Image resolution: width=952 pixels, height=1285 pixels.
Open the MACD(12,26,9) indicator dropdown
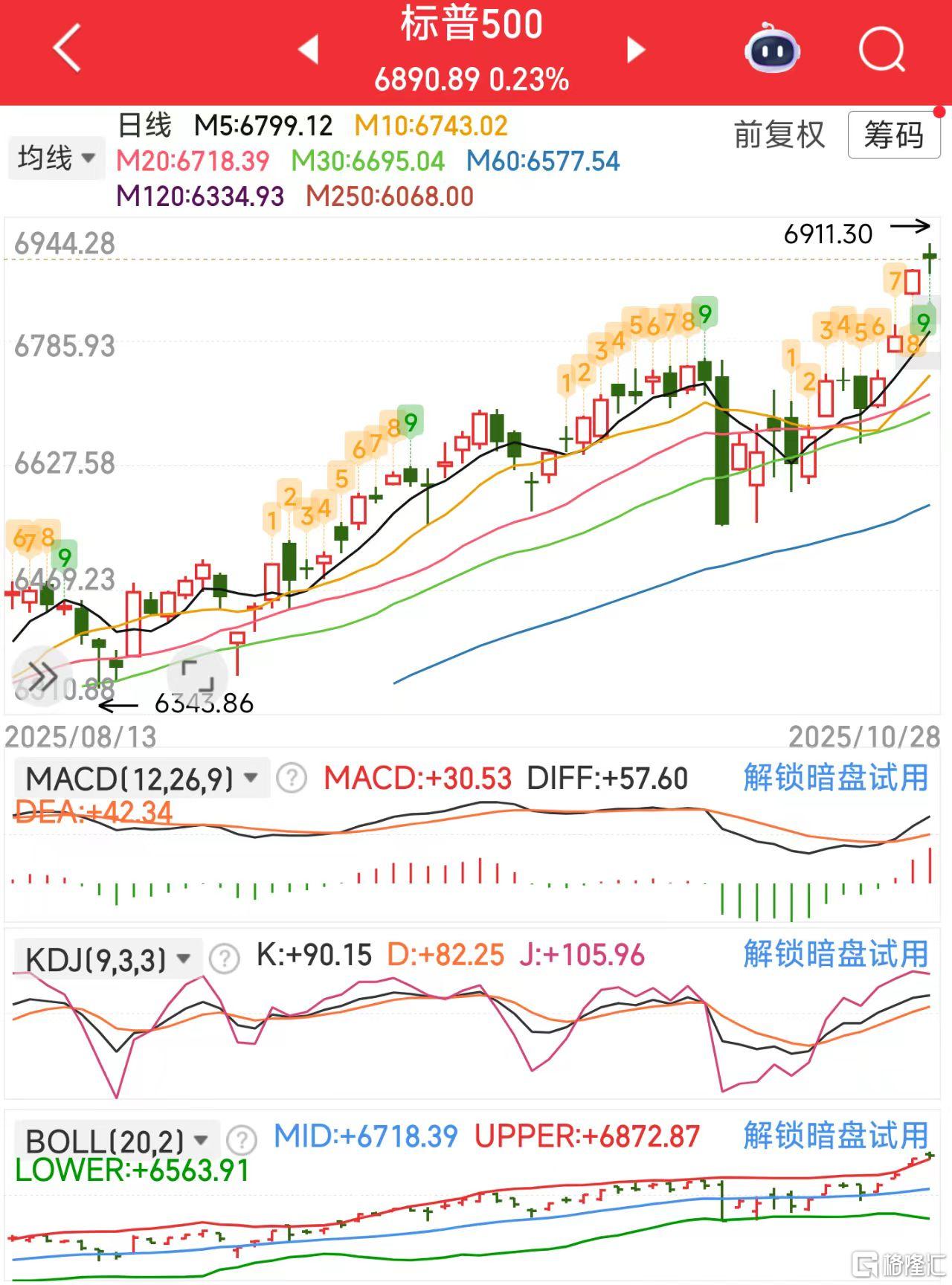pos(141,776)
